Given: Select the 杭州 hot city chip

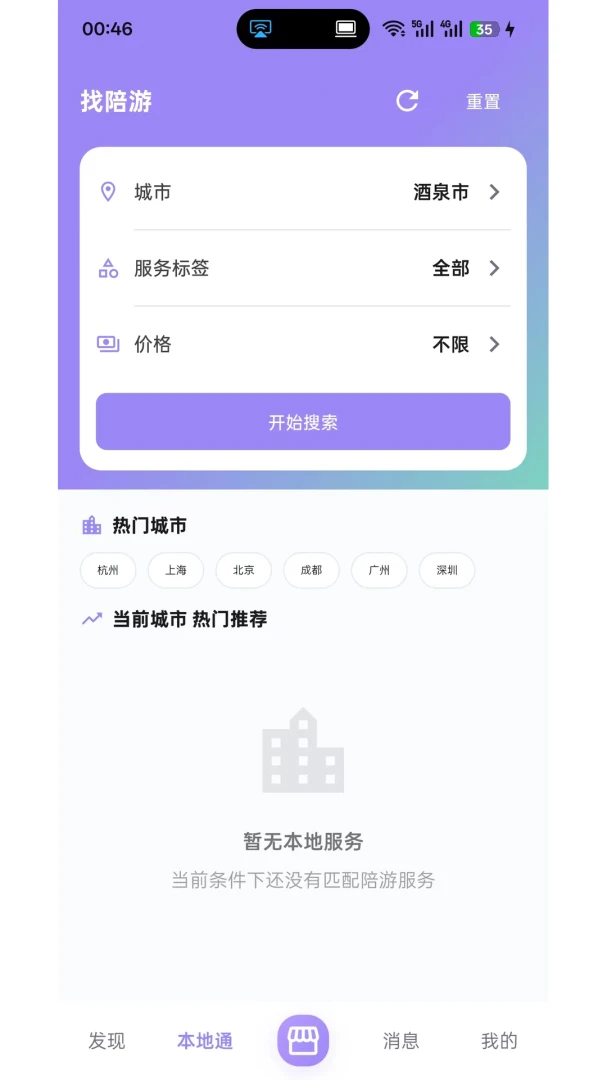Looking at the screenshot, I should coord(108,570).
